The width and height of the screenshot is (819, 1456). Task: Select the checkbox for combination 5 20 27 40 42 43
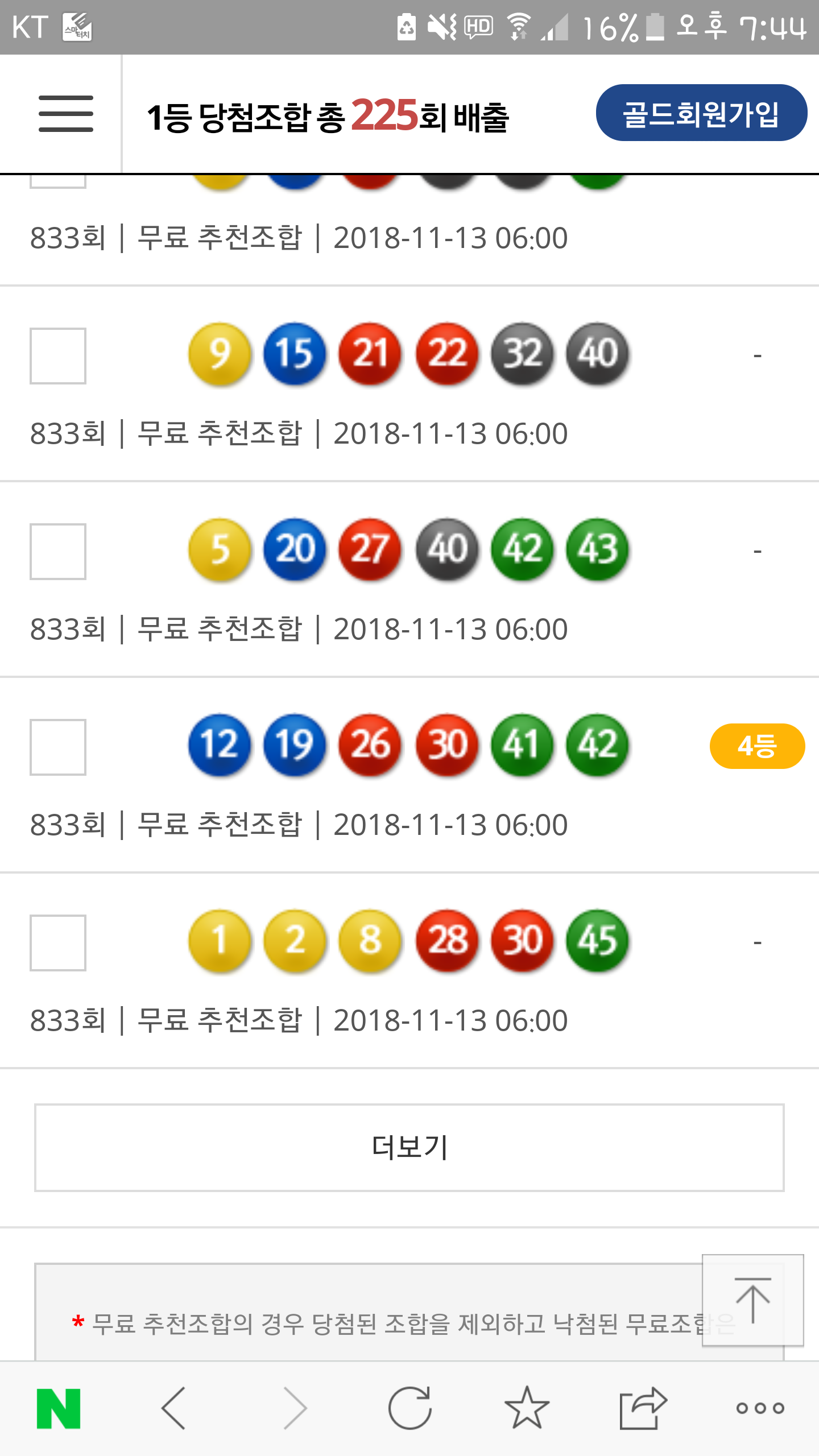[x=58, y=552]
